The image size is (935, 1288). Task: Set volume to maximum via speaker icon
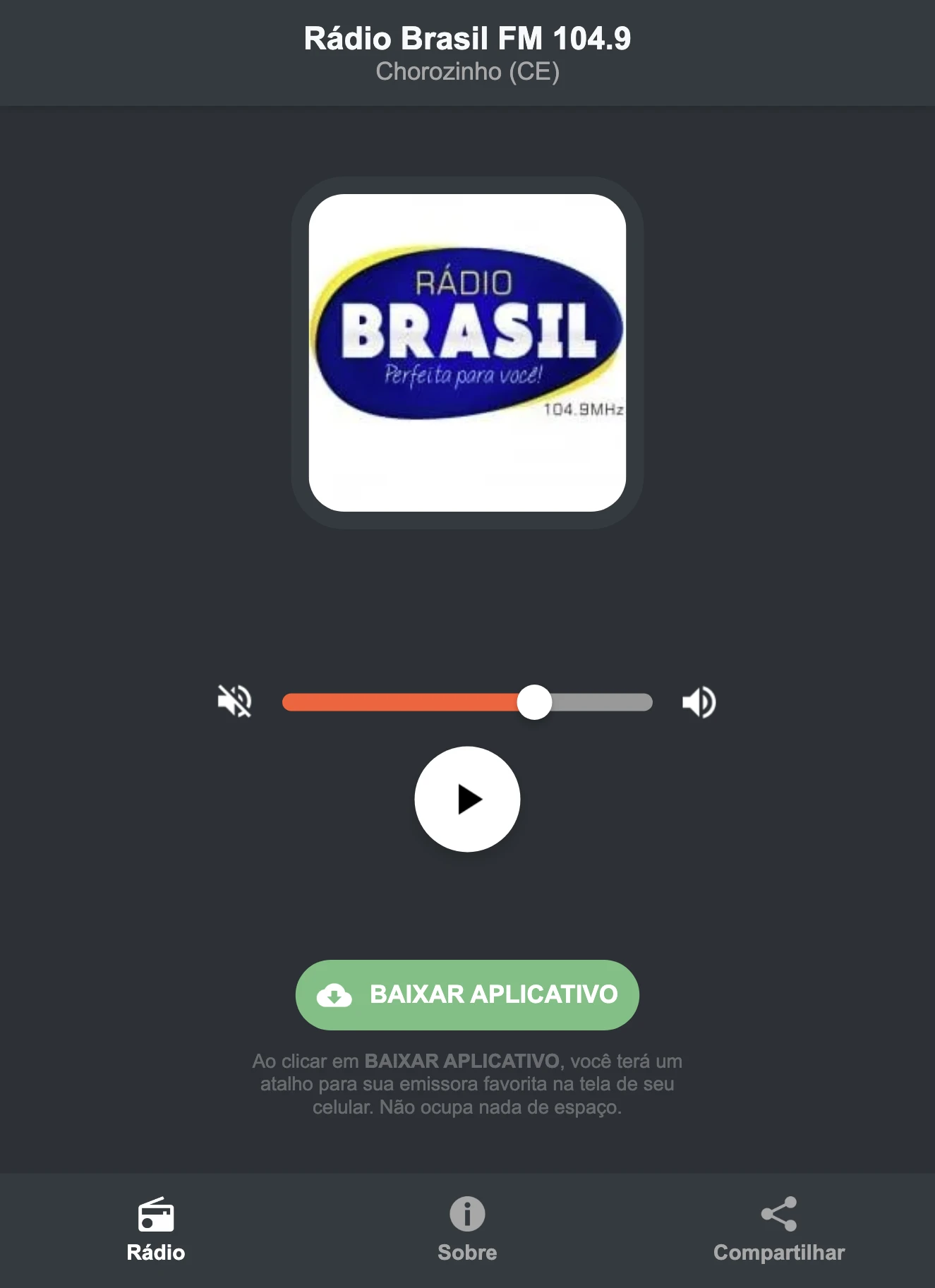(x=699, y=701)
